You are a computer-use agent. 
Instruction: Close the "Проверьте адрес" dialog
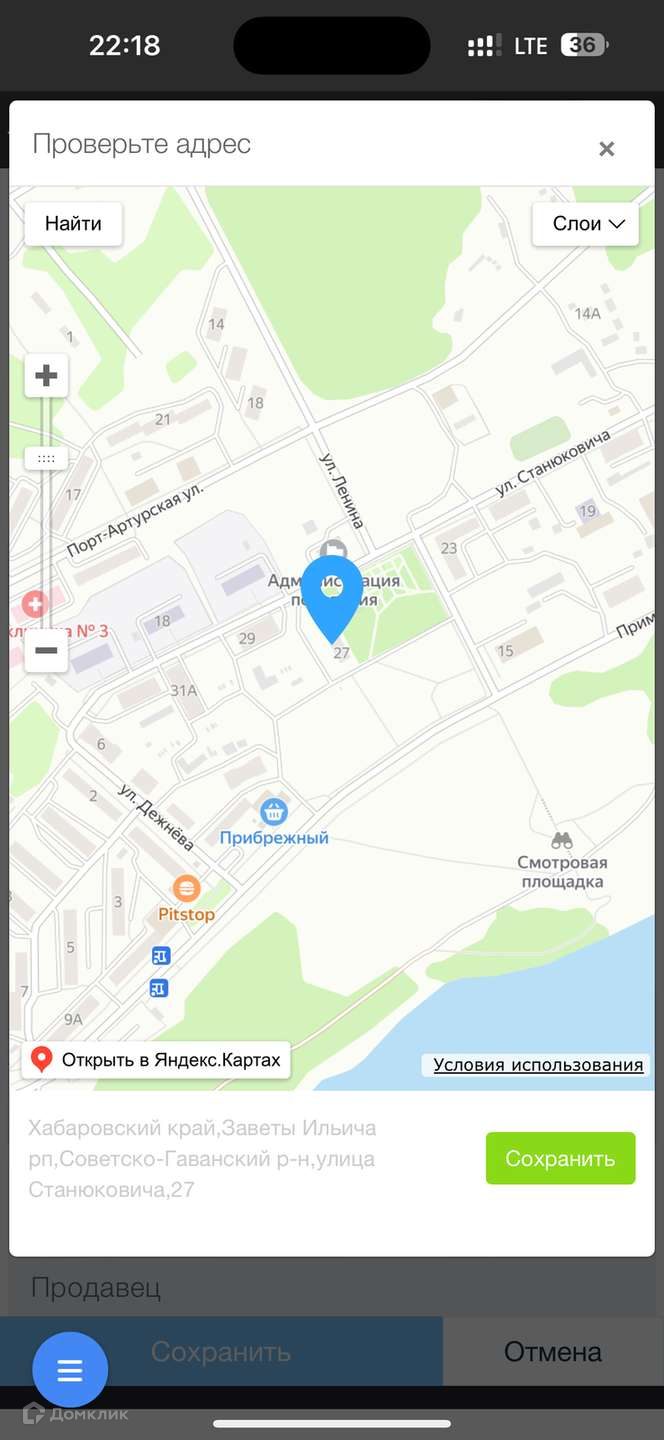(606, 149)
